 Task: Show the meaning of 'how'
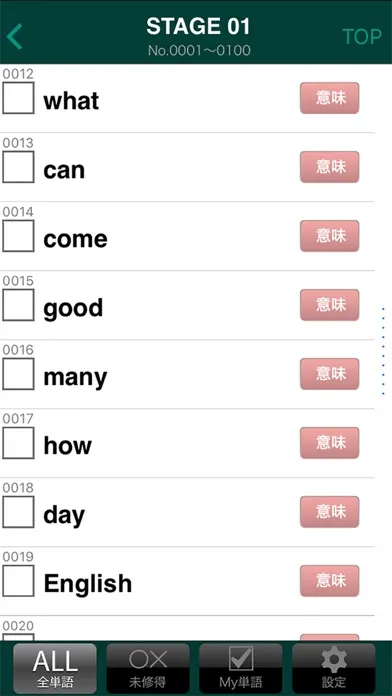329,443
